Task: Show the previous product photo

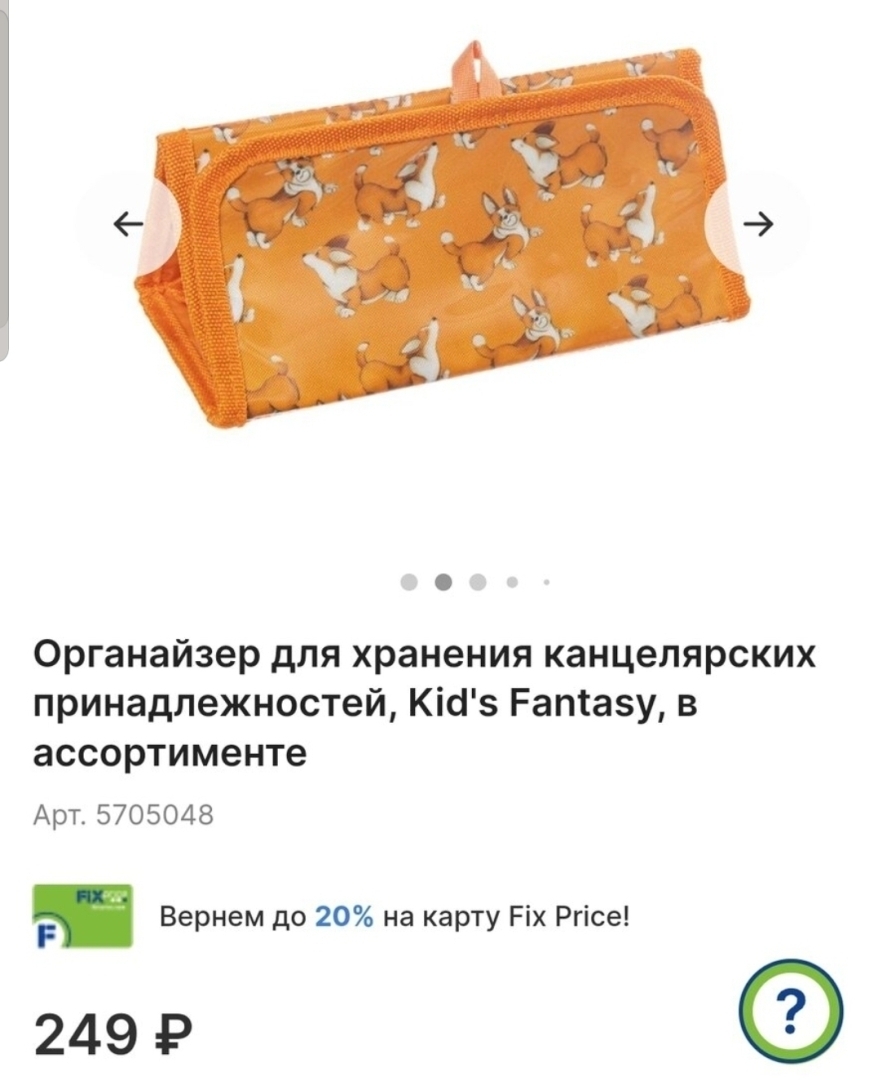Action: click(x=127, y=224)
